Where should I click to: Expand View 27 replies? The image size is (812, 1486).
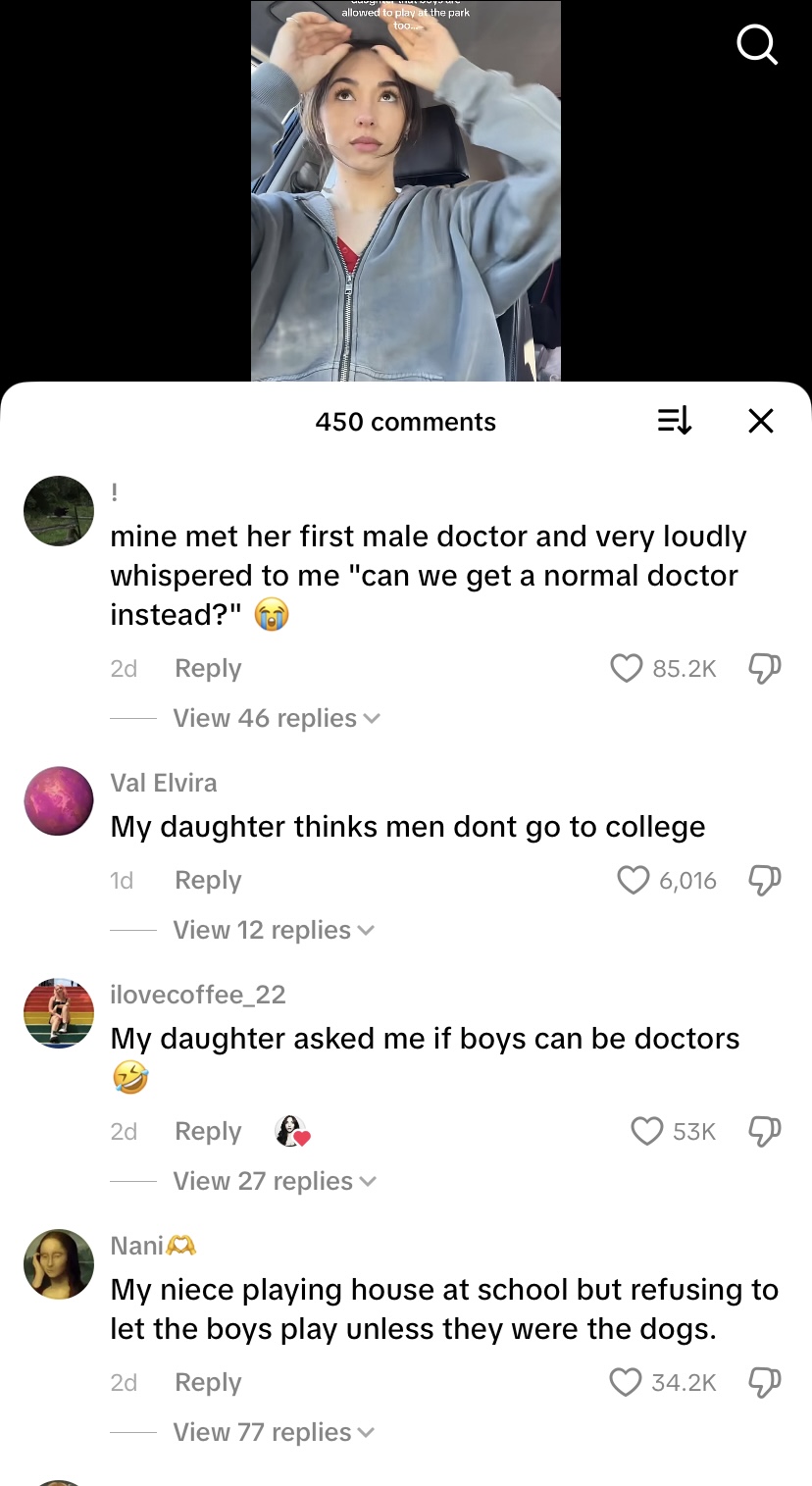click(275, 1181)
